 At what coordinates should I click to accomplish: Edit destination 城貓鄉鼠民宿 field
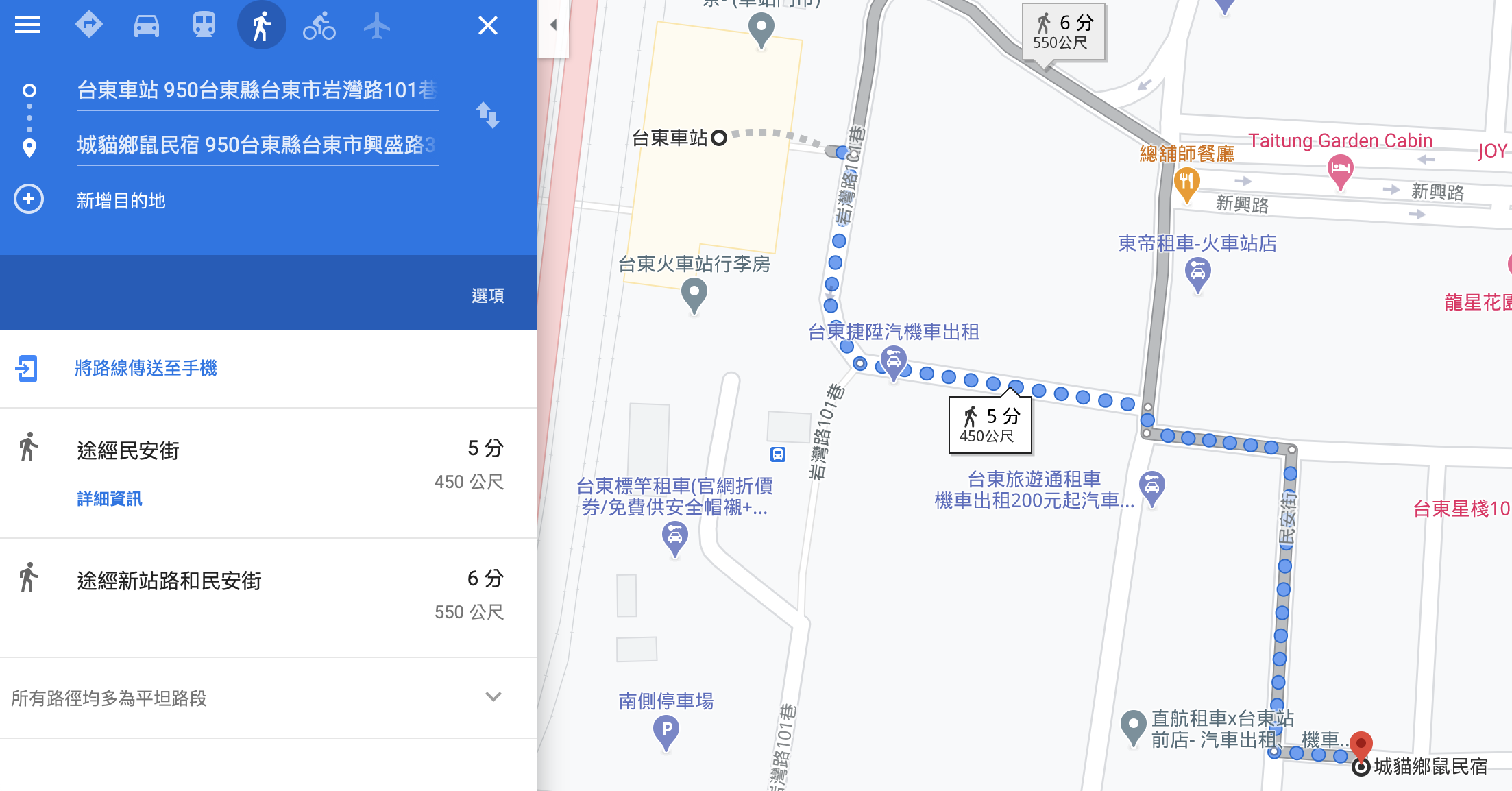click(x=257, y=145)
